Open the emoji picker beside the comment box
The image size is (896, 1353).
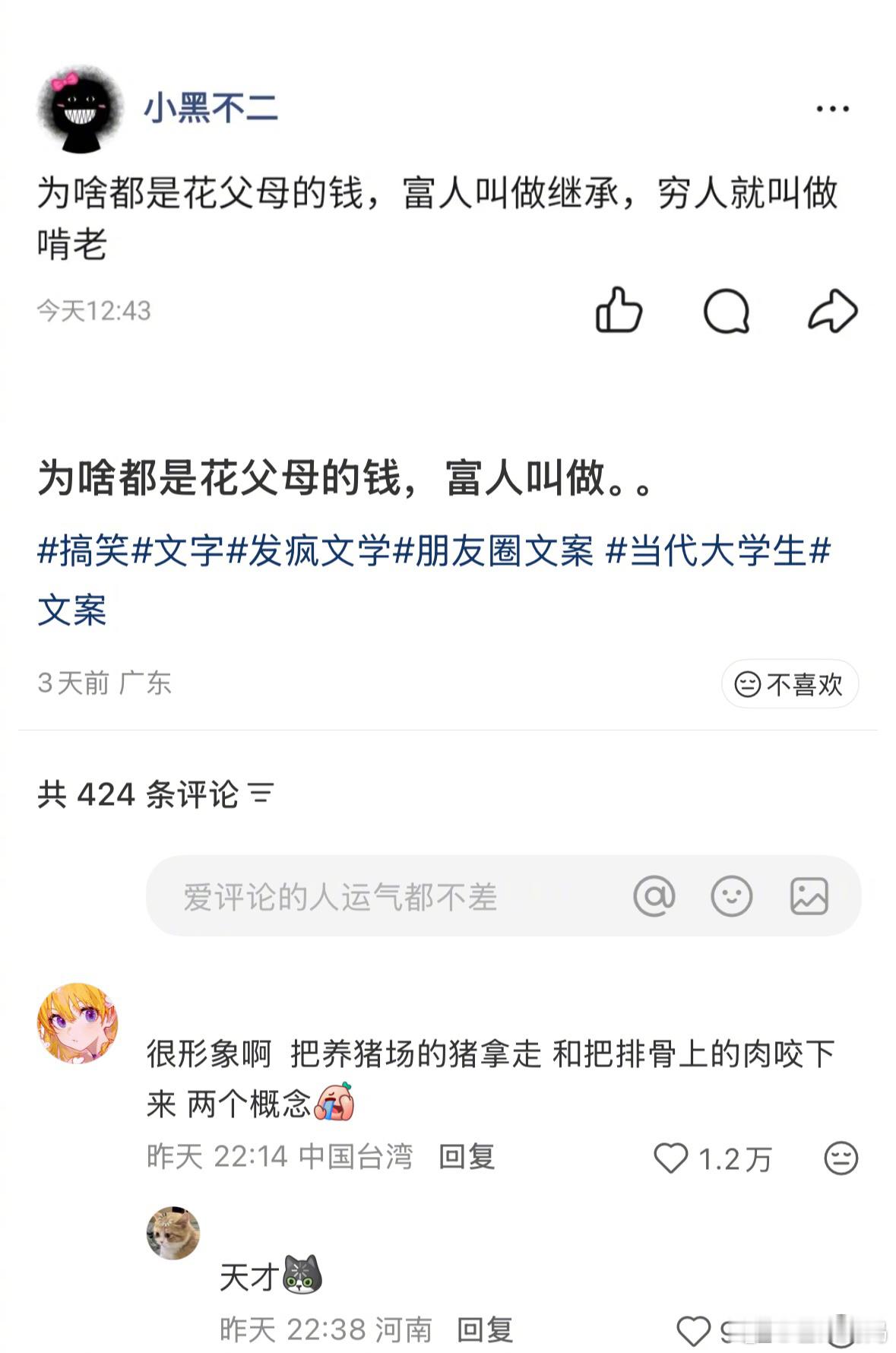click(x=731, y=896)
